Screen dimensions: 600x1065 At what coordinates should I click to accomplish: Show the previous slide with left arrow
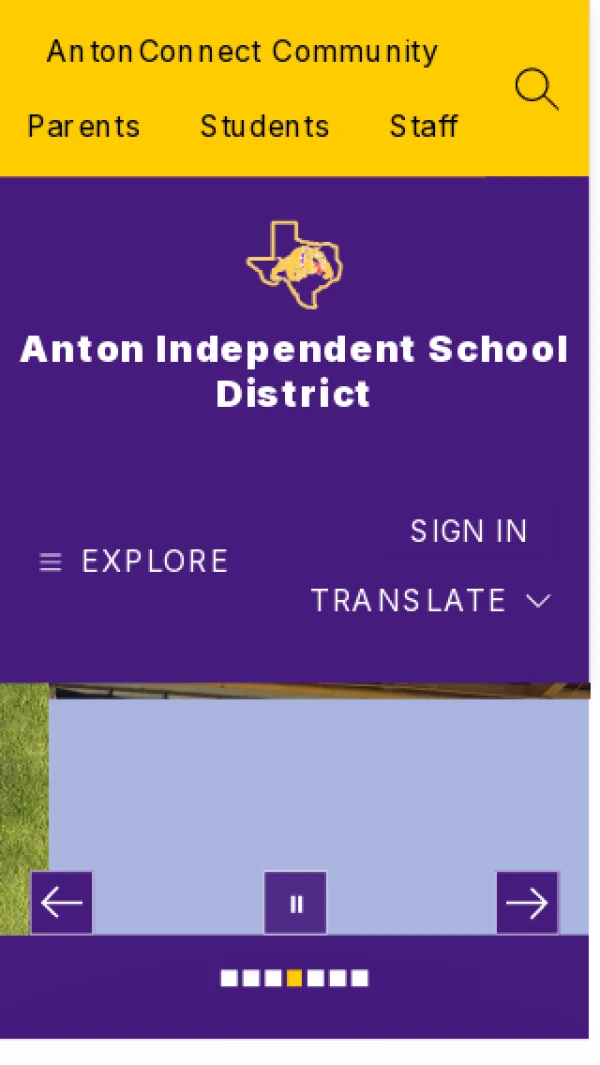tap(62, 903)
